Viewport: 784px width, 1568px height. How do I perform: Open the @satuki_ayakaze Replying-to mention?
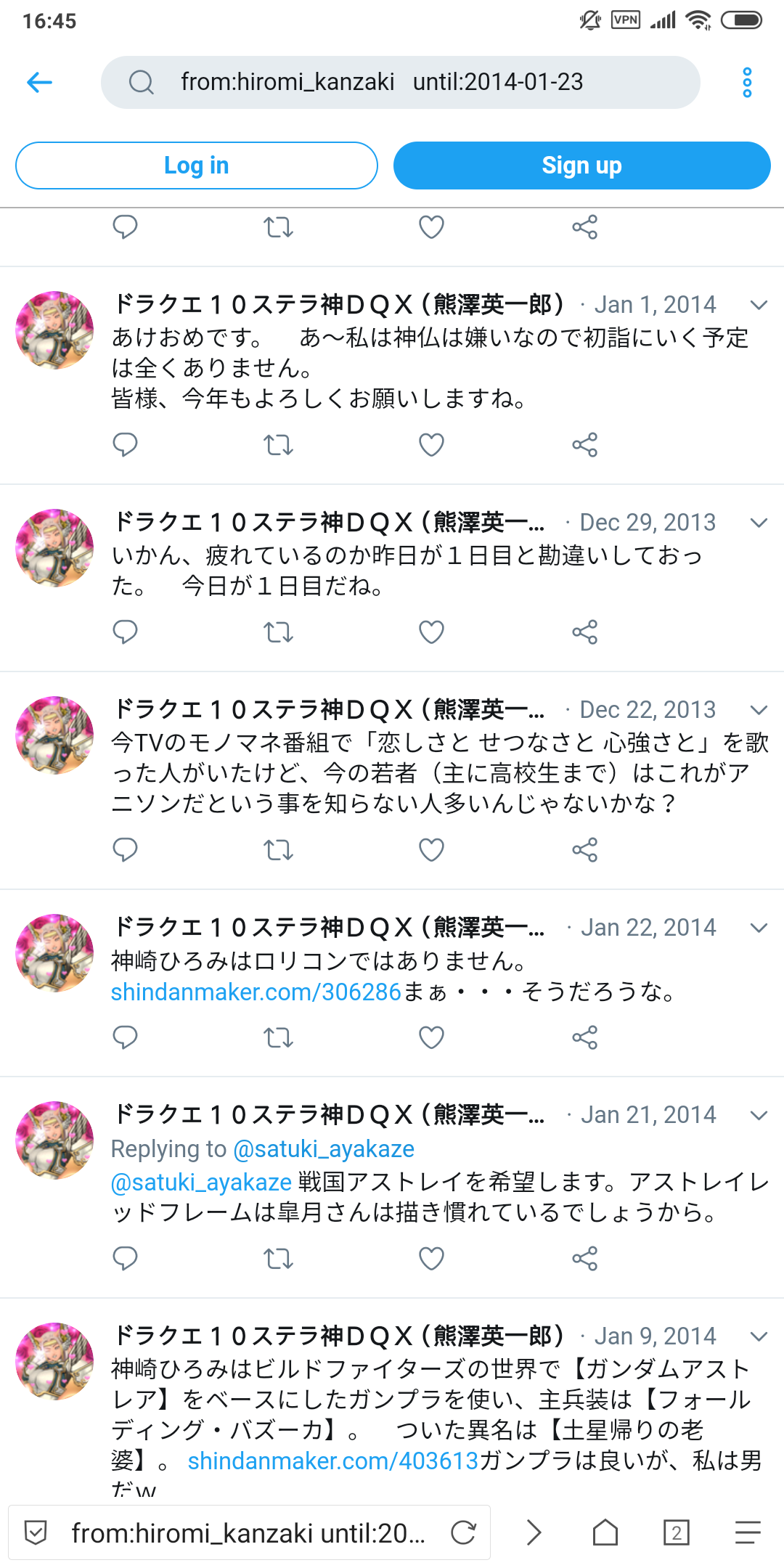point(324,1149)
